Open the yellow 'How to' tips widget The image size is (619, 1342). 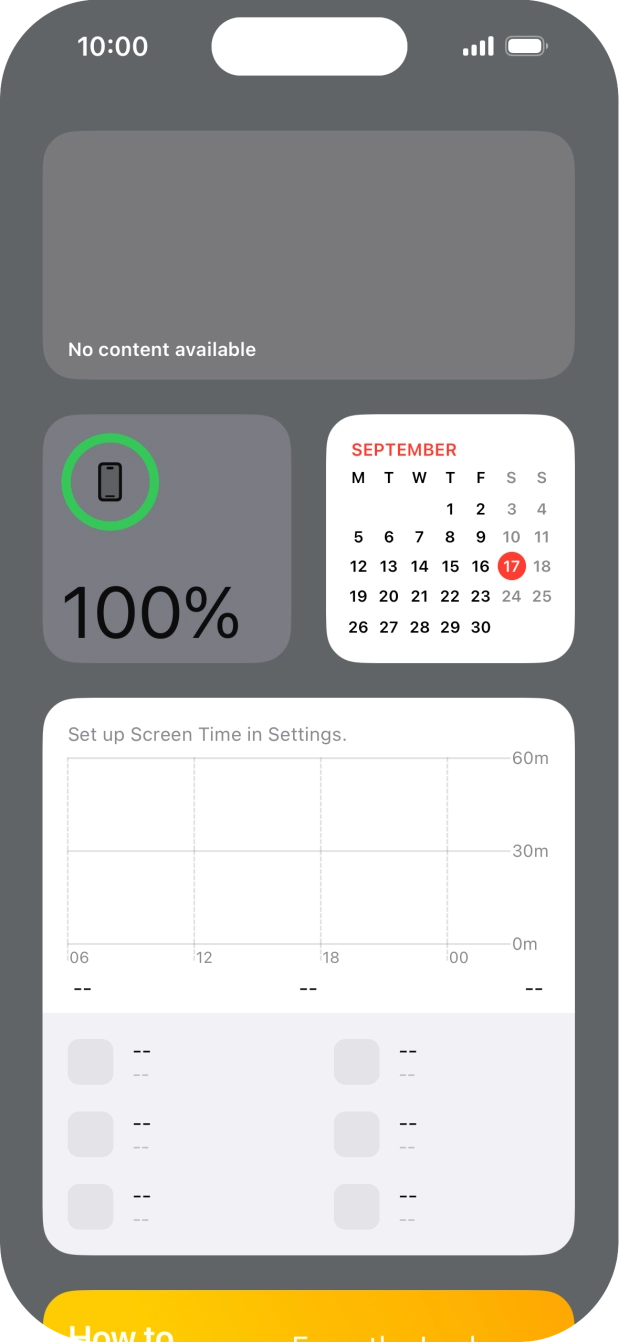coord(308,1318)
